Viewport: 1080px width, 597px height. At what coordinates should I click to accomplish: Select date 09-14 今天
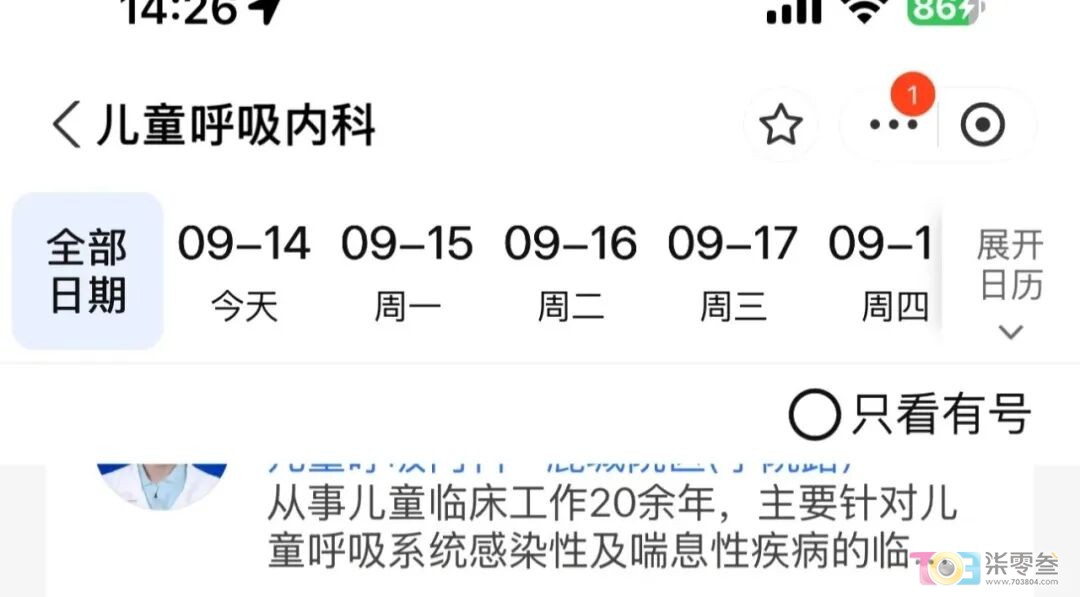tap(244, 271)
